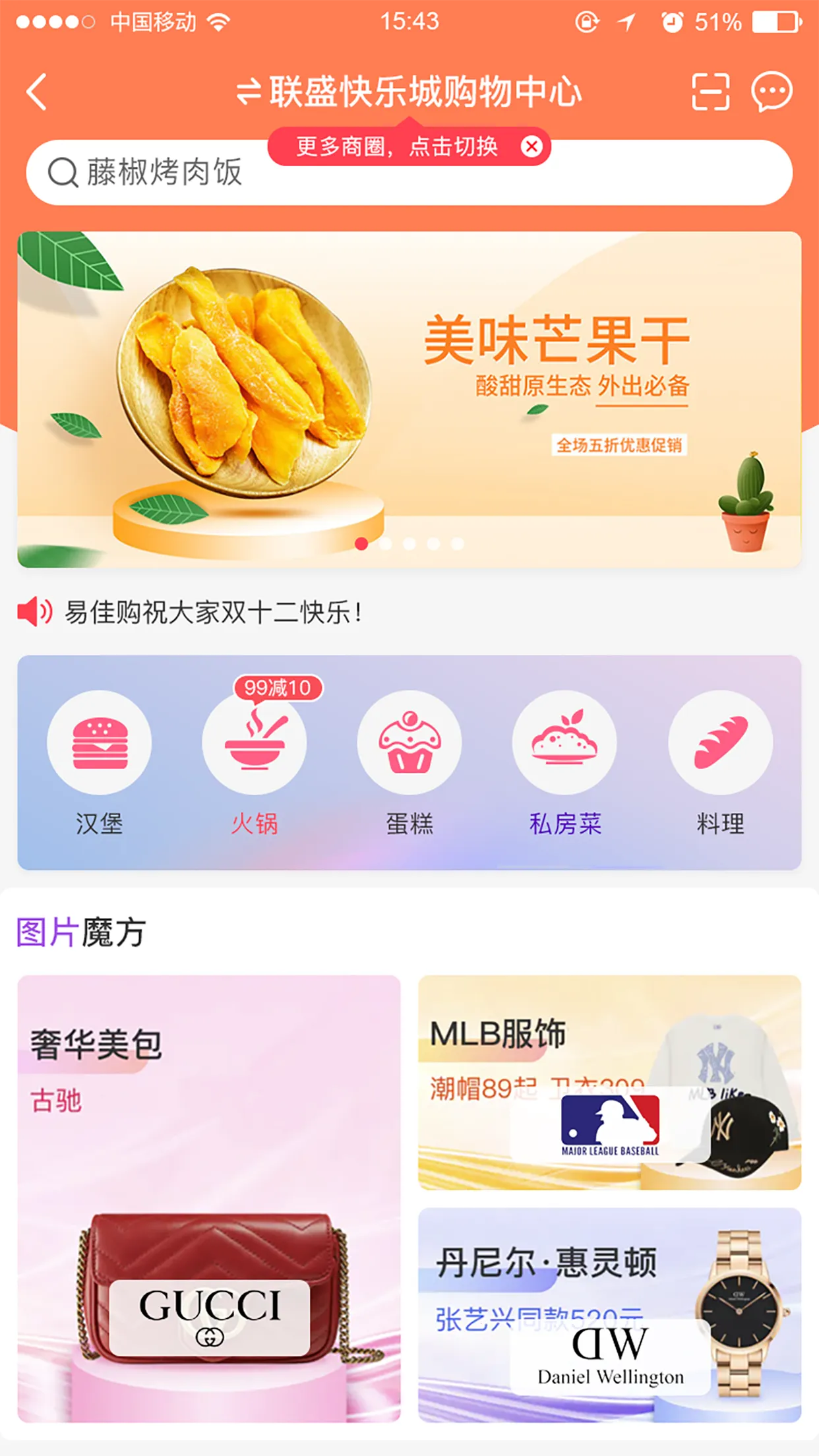Tap the back arrow at top left

click(36, 92)
